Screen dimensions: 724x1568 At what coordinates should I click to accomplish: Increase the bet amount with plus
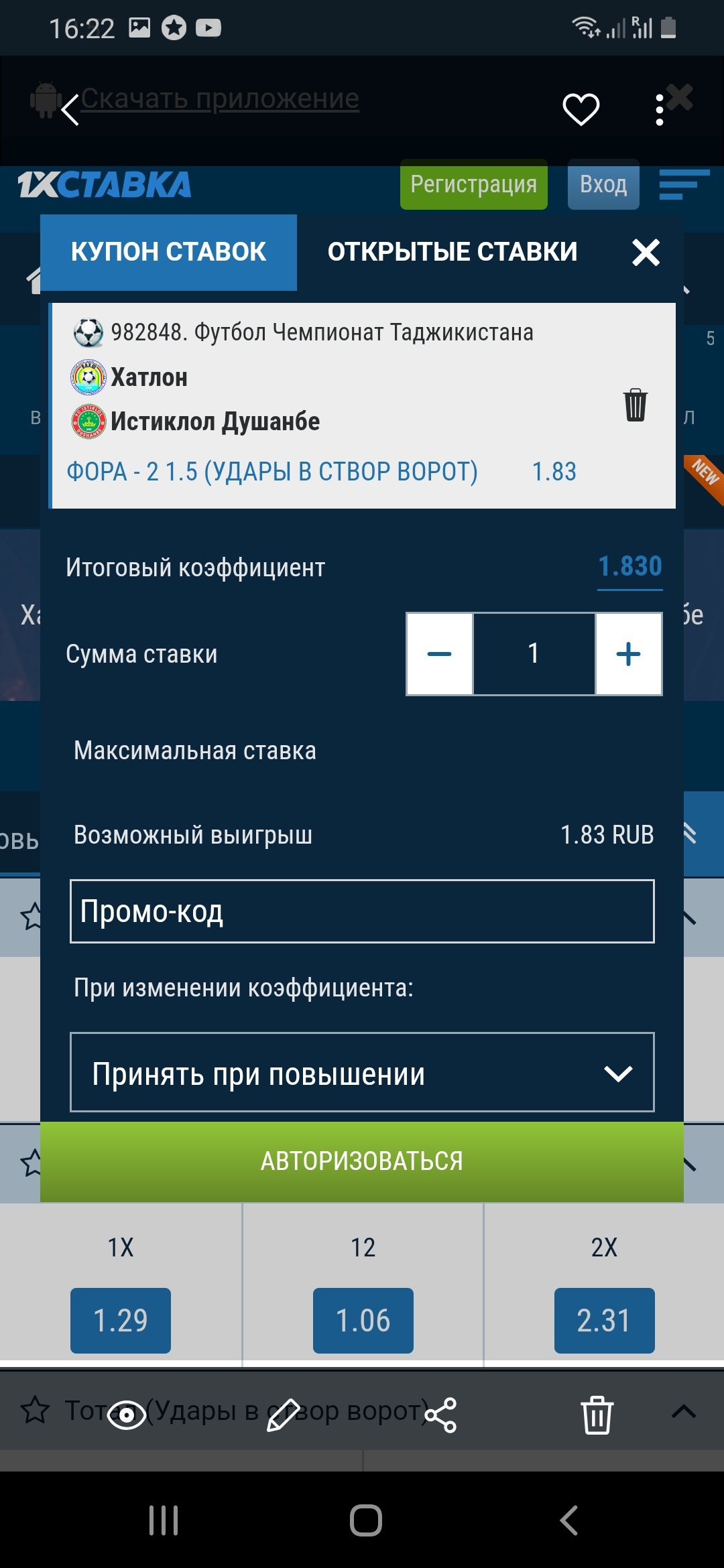[628, 653]
